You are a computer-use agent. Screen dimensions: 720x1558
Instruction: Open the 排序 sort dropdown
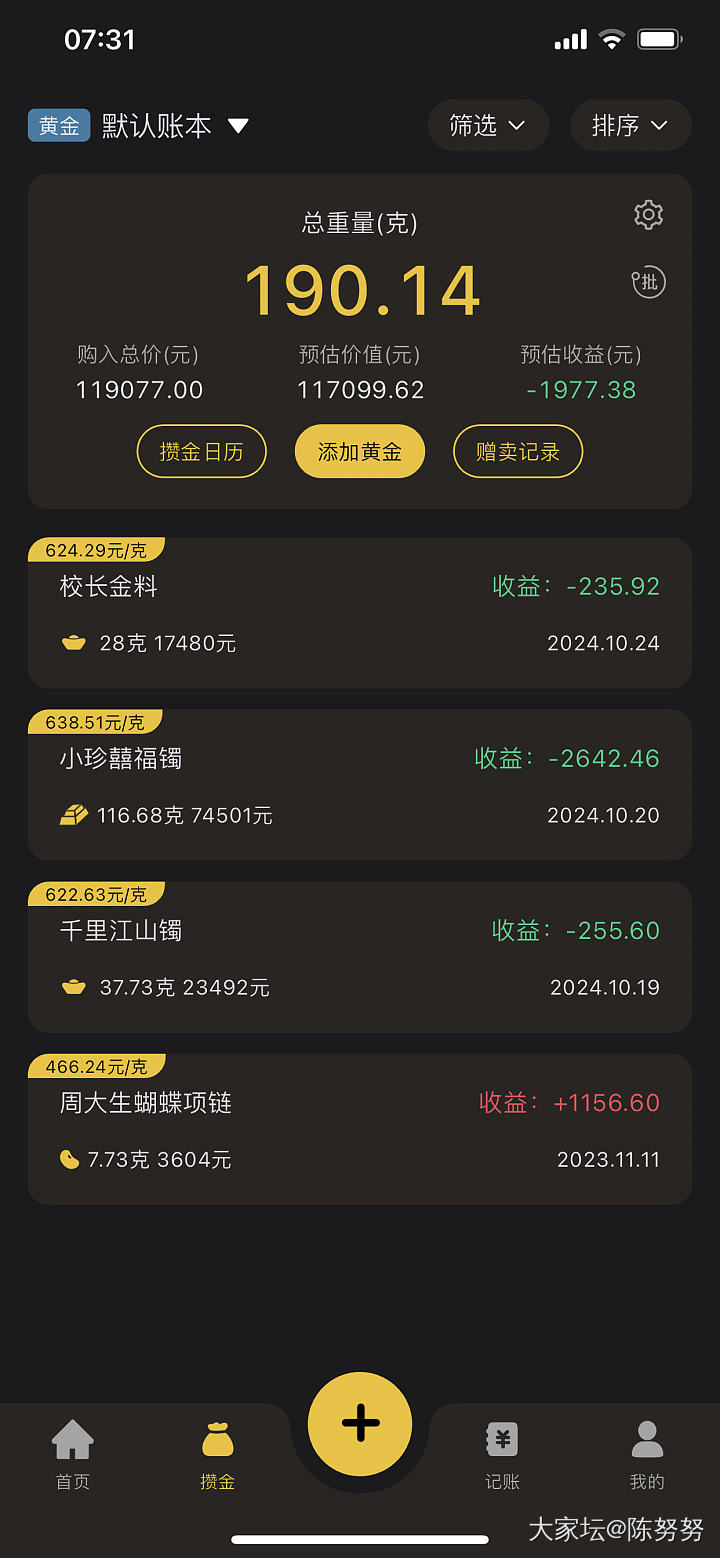coord(630,126)
